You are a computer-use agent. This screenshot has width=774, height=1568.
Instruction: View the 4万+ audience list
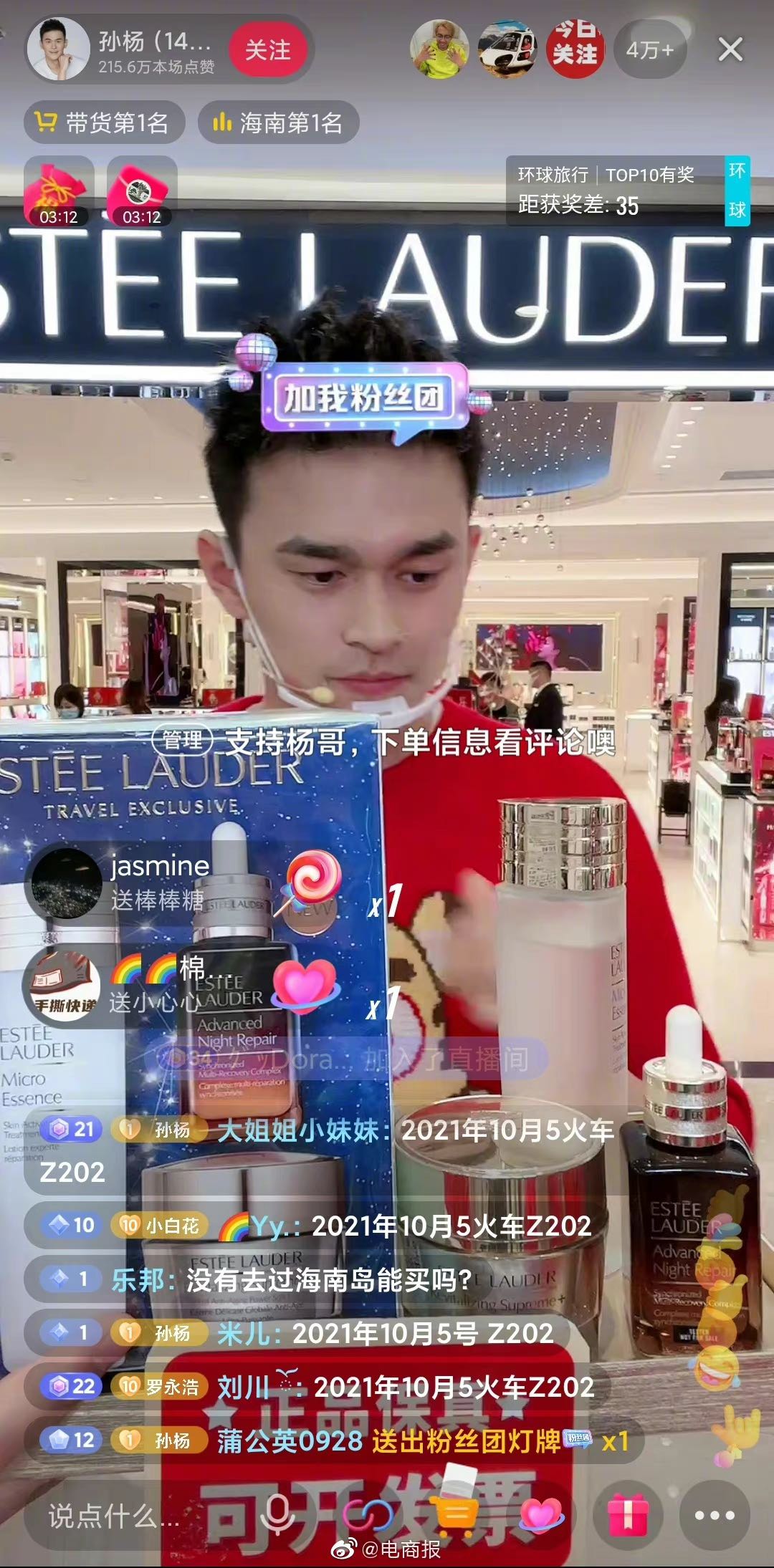click(649, 49)
